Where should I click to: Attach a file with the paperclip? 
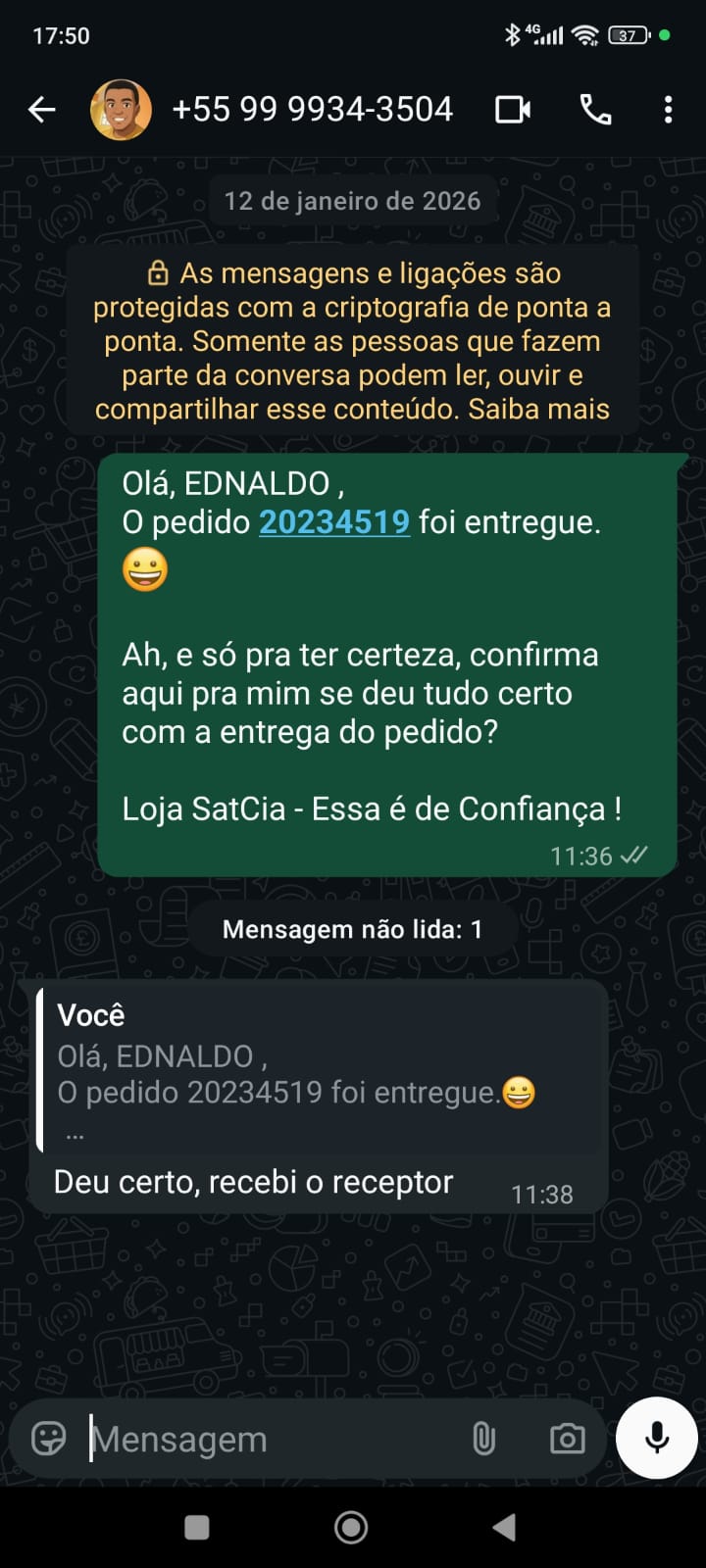click(483, 1439)
